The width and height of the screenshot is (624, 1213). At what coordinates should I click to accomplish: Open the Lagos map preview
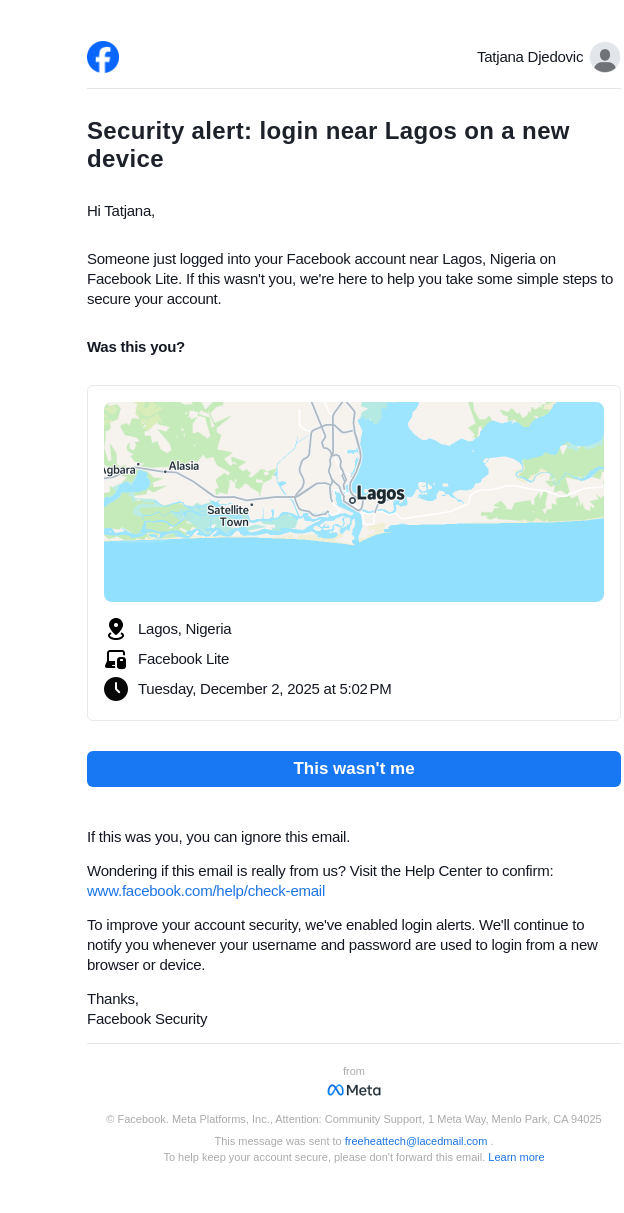[x=353, y=501]
